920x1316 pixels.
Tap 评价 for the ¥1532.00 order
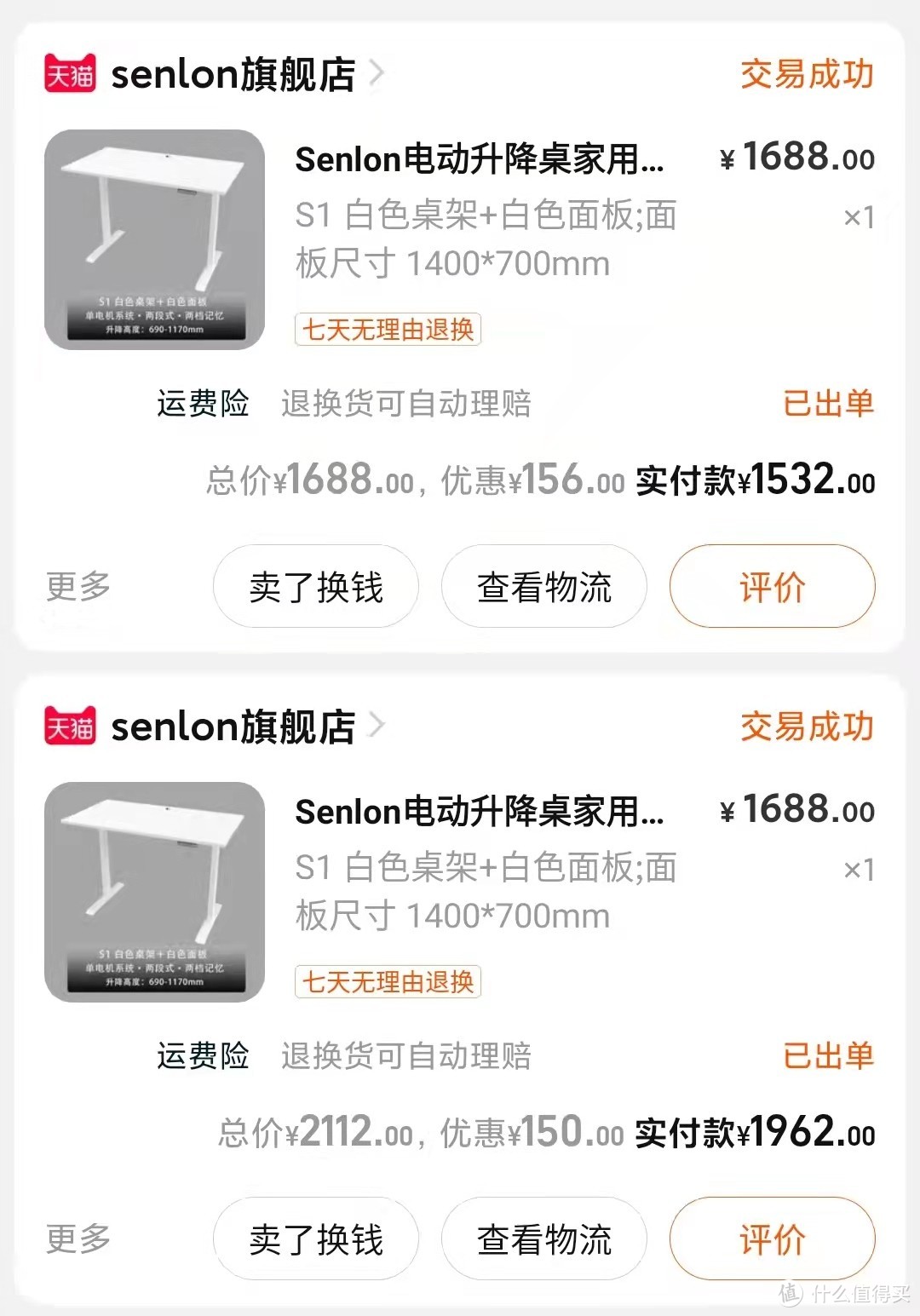pos(772,587)
